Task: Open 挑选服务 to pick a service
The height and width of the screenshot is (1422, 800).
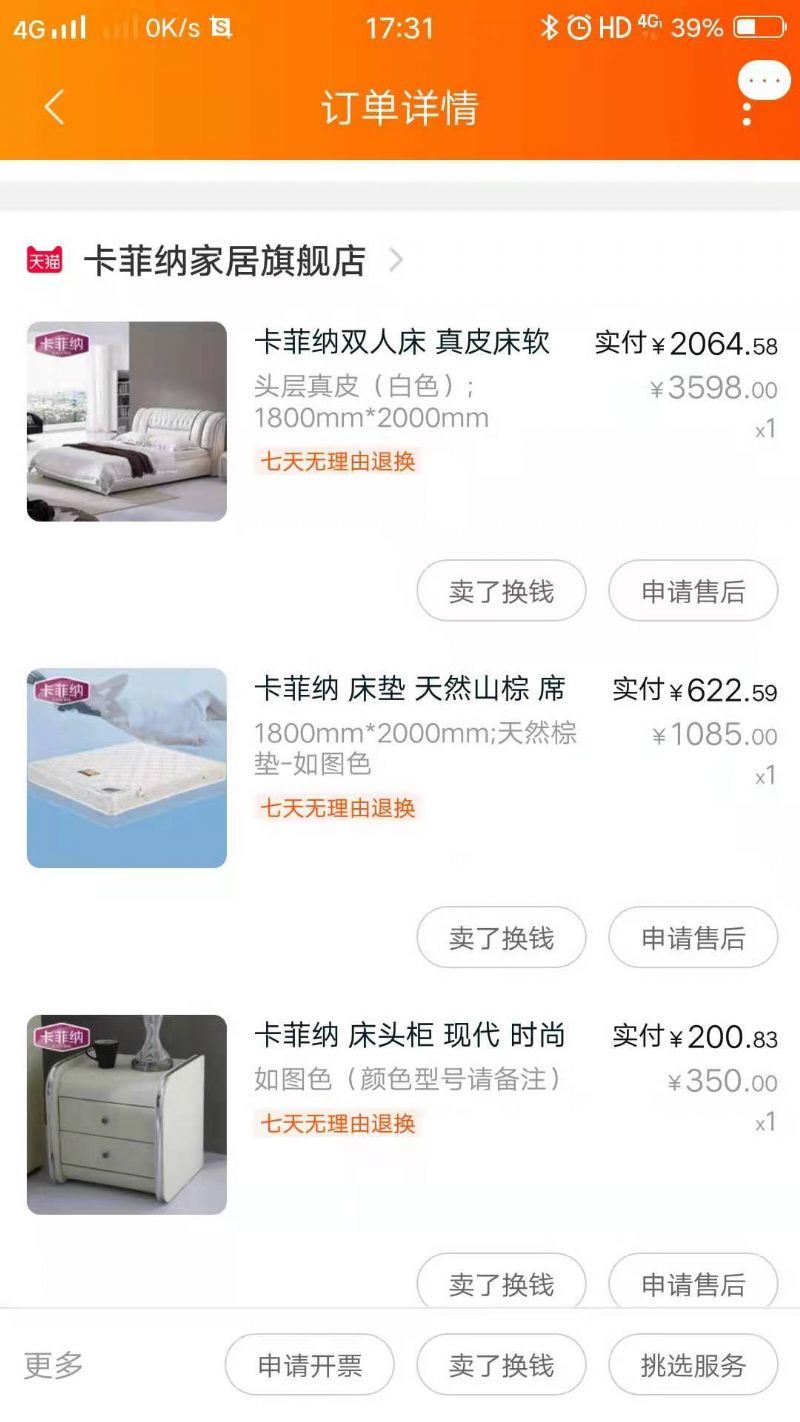Action: [x=693, y=1365]
